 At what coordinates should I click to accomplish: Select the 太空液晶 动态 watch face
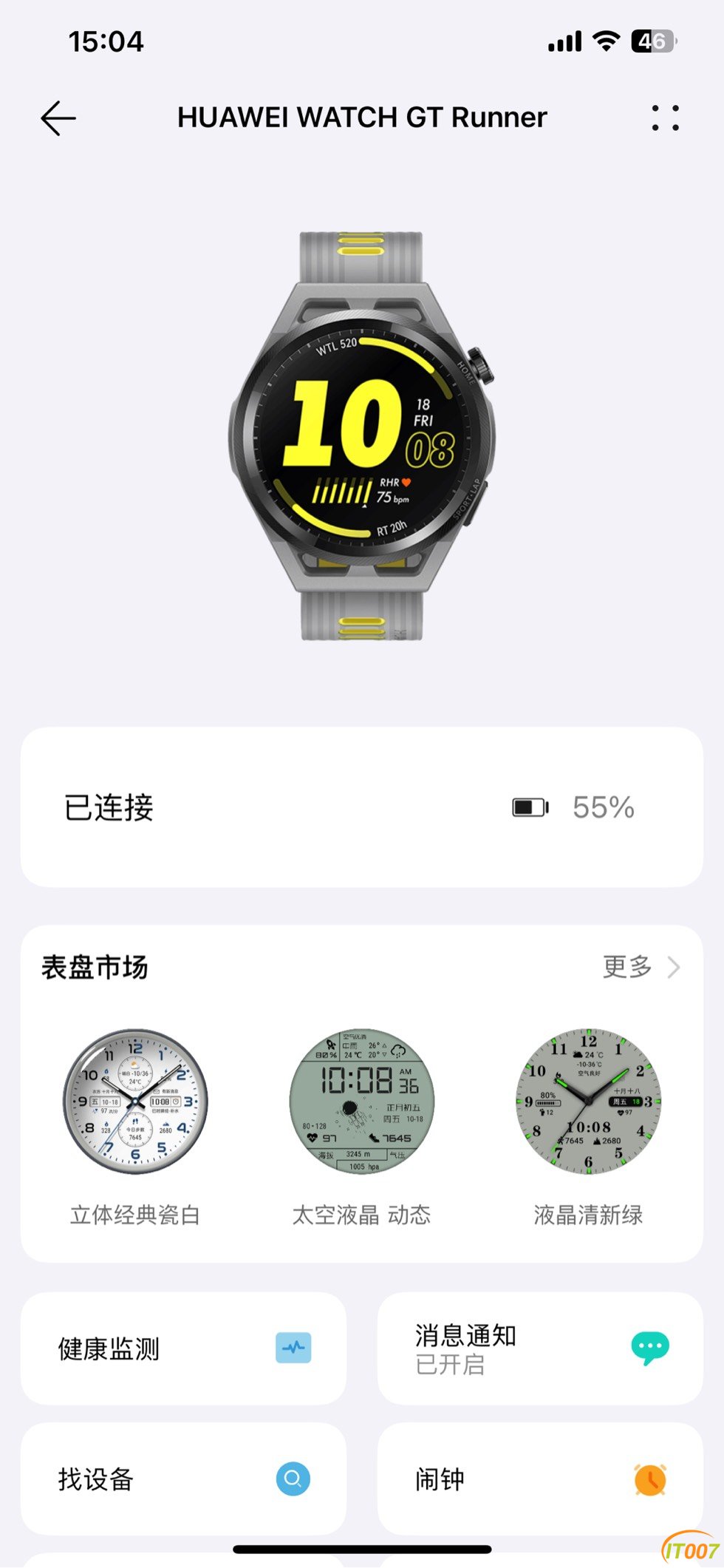(x=361, y=1102)
